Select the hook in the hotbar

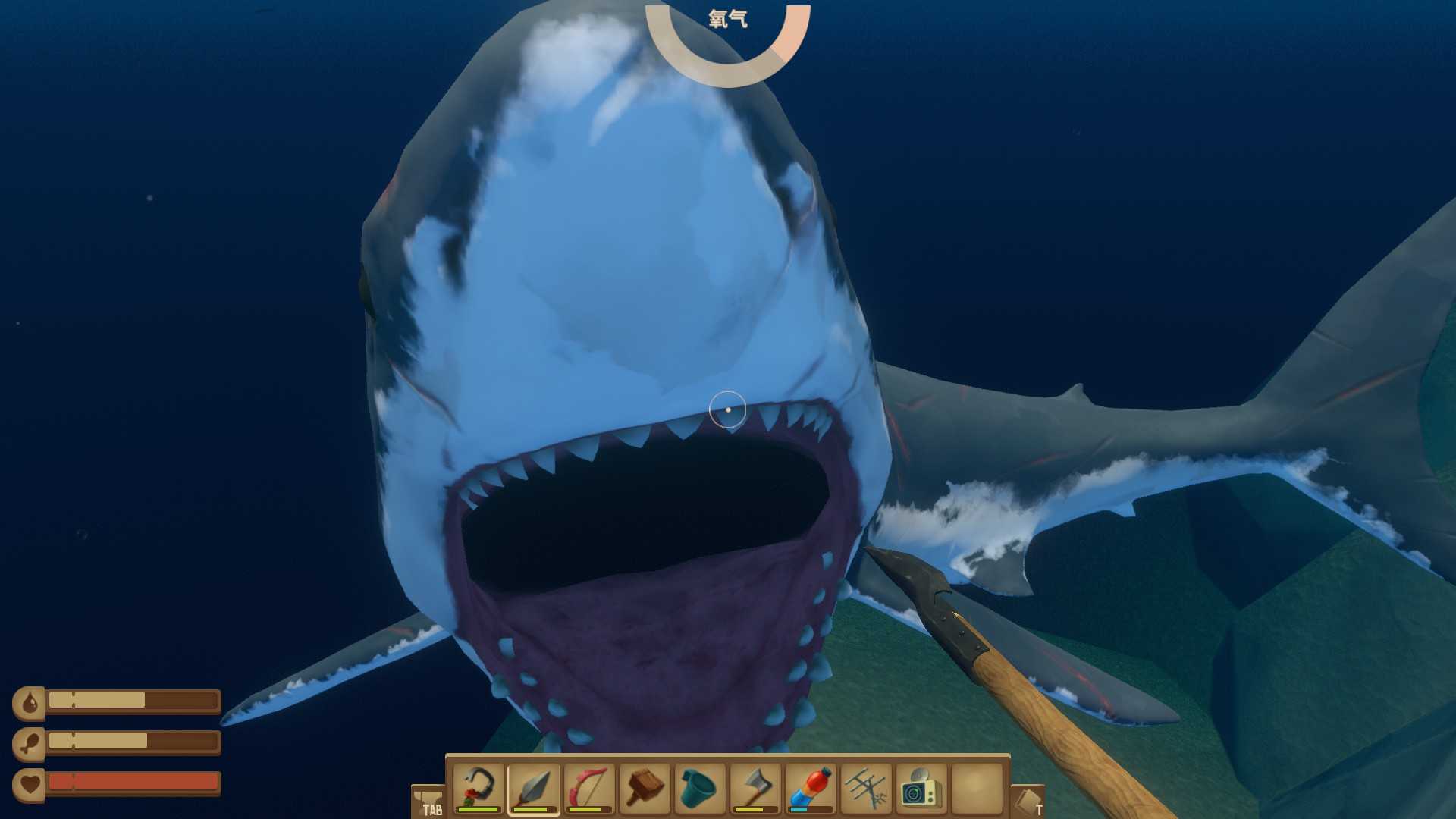pos(479,789)
